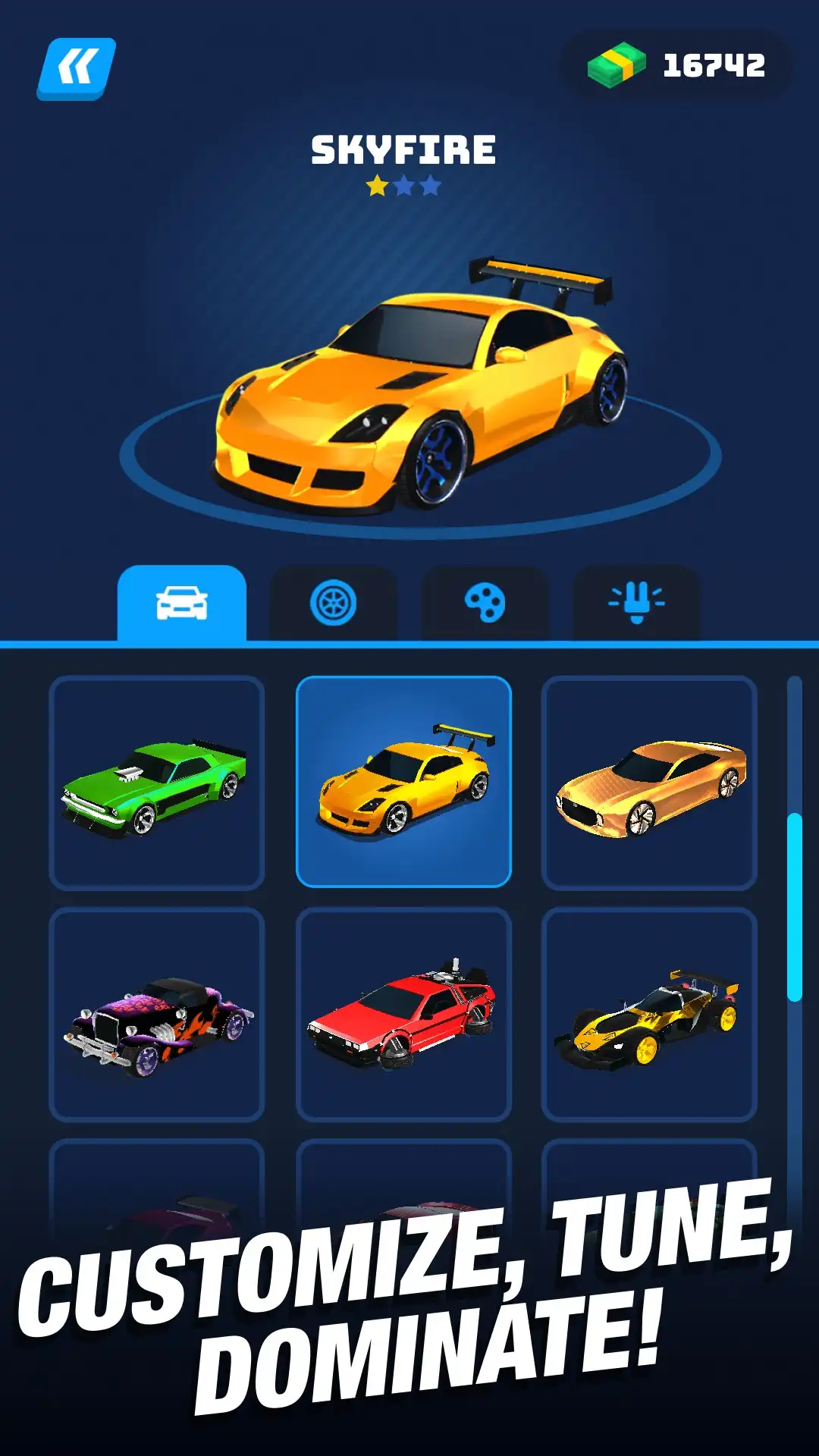Select the green muscle car
Viewport: 819px width, 1456px height.
coord(157,783)
